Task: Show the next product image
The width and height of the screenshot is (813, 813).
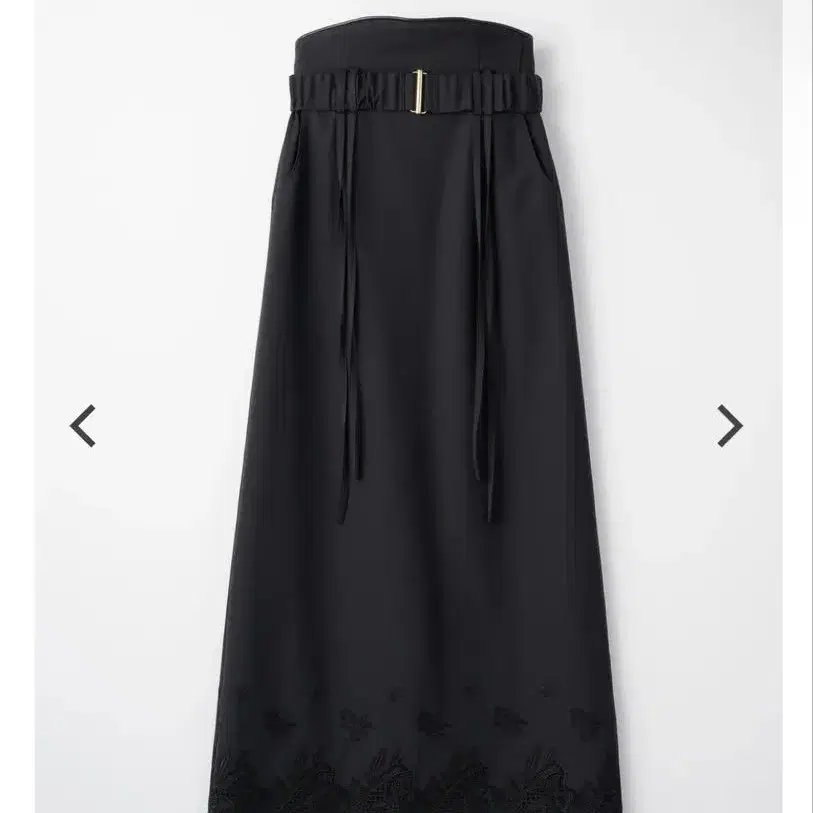Action: click(x=730, y=426)
